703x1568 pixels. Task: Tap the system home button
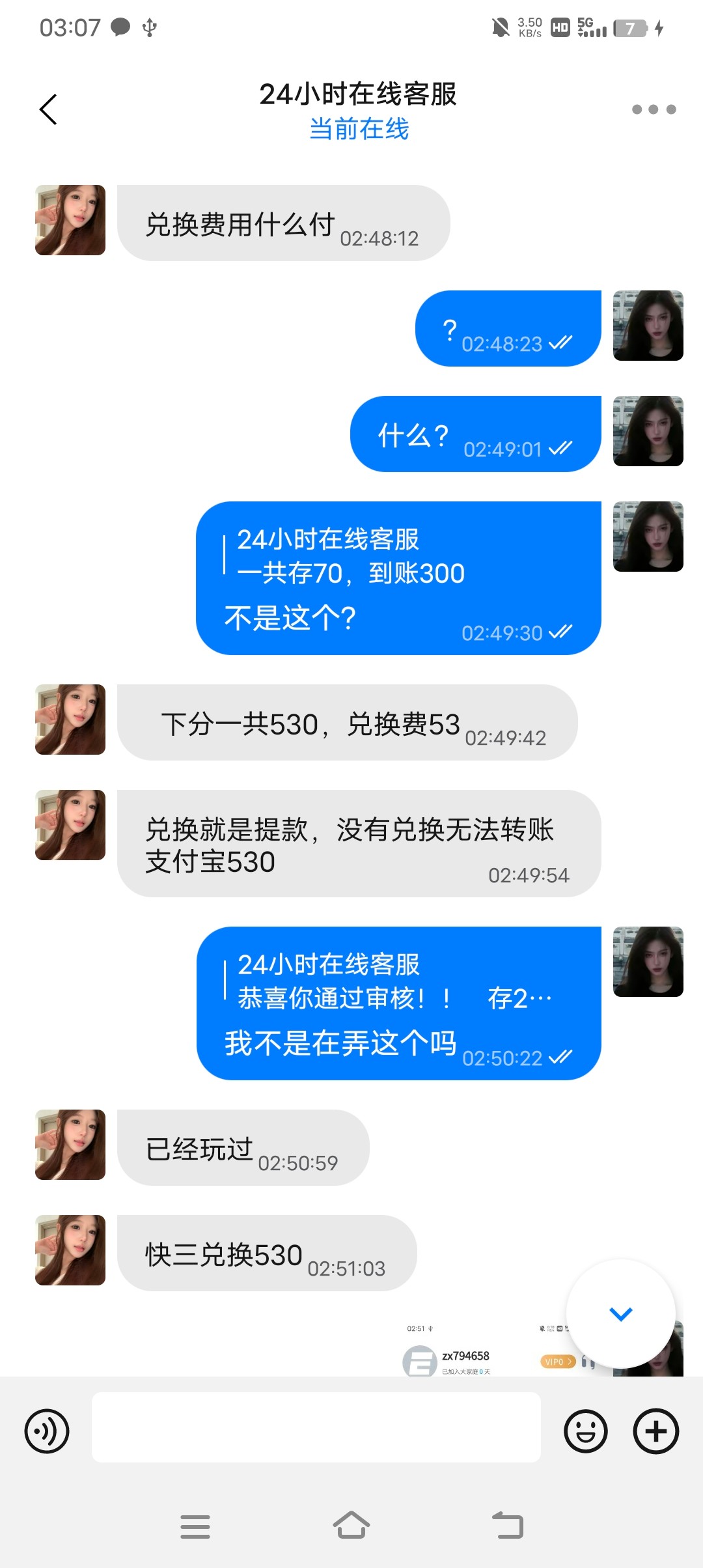coord(351,1525)
